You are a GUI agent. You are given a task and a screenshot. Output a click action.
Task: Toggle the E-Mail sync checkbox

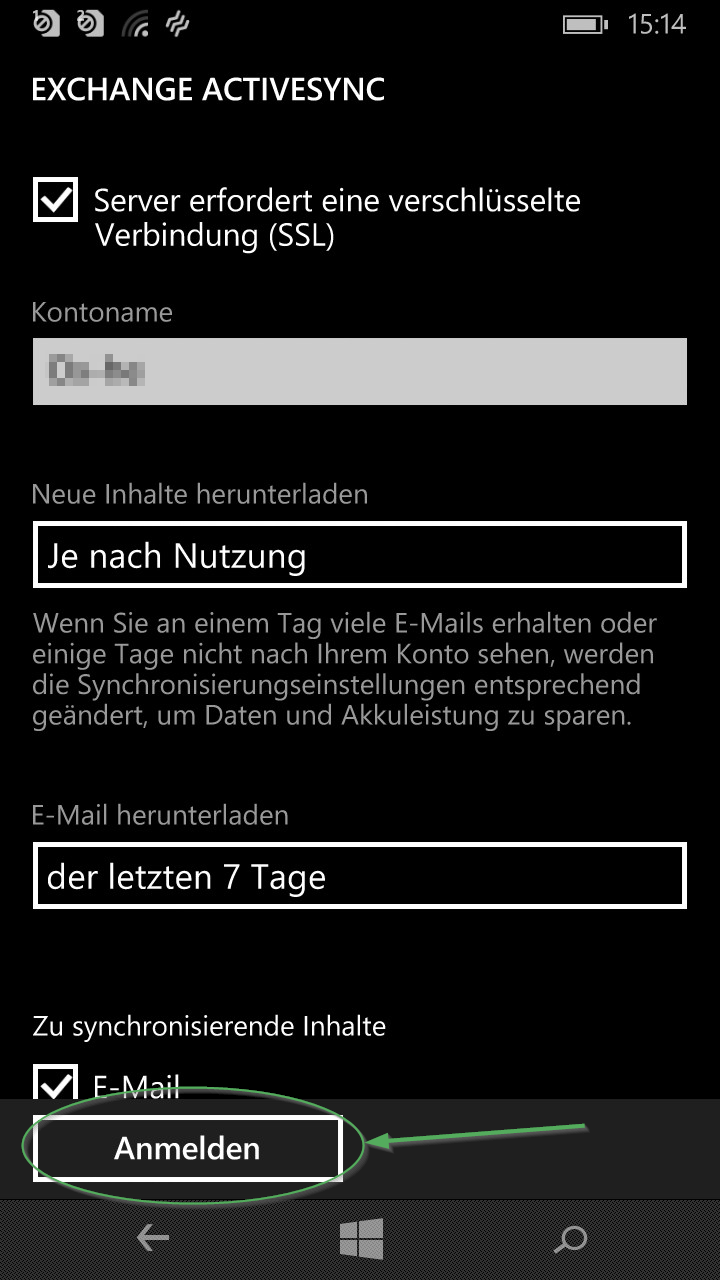(x=55, y=1083)
